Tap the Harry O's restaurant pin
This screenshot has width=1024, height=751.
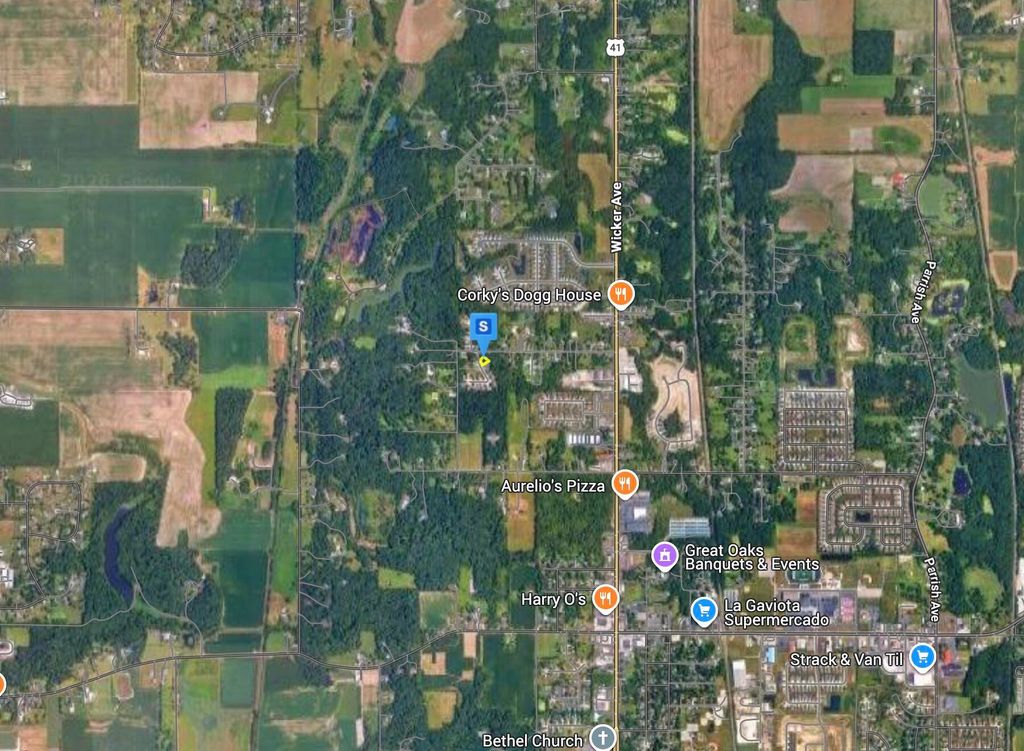tap(606, 598)
